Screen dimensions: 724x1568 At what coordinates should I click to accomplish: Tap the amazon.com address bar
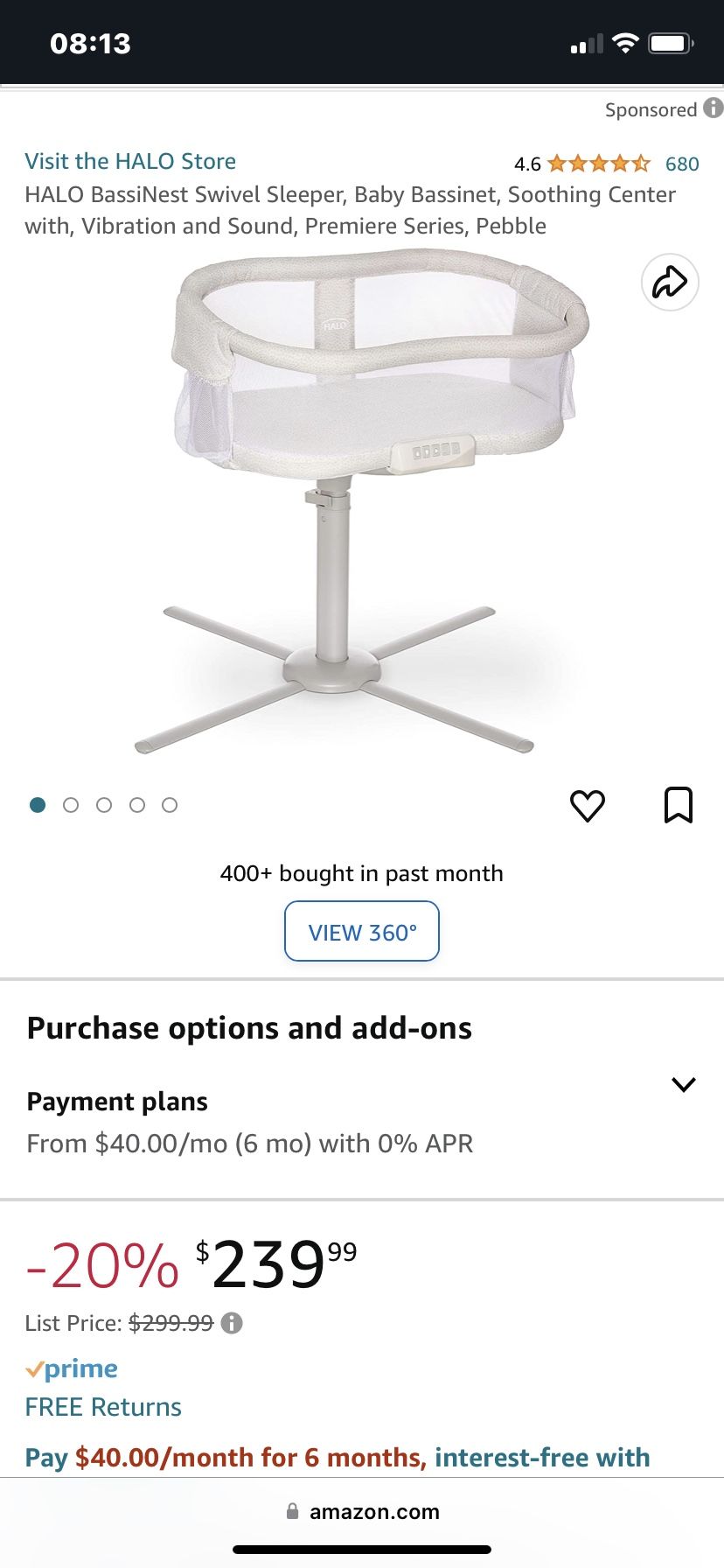point(362,1512)
